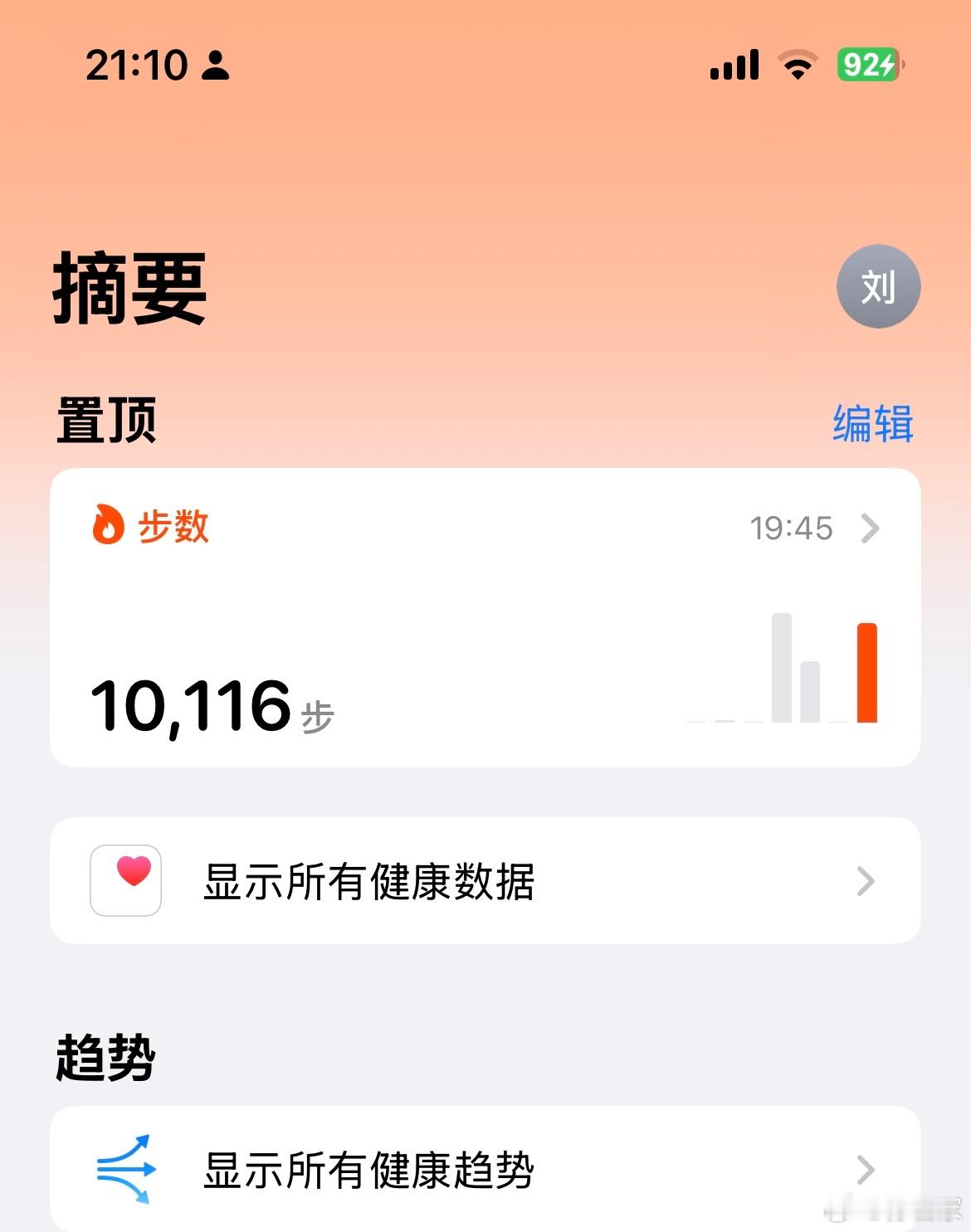Expand the 步数 card via its chevron
Viewport: 971px width, 1232px height.
(x=869, y=529)
